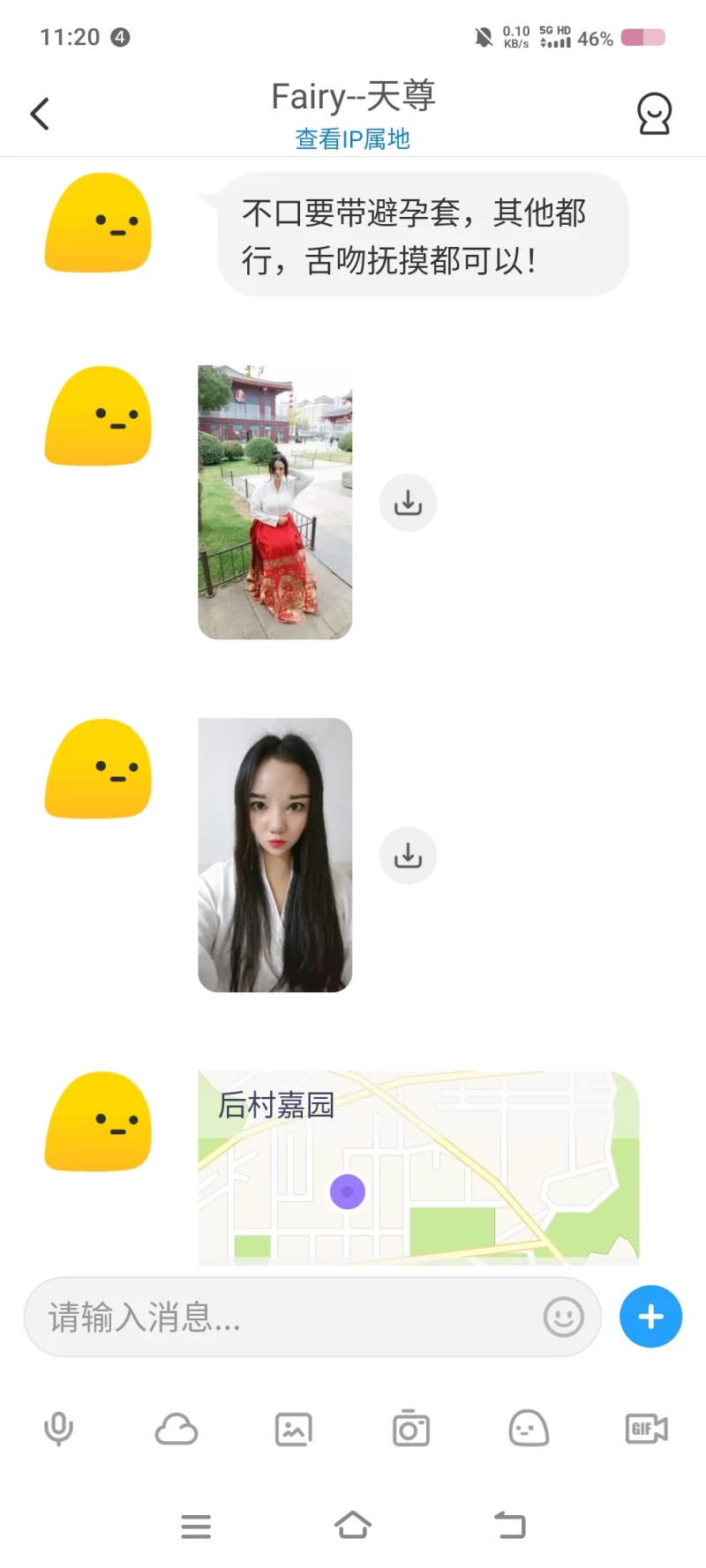Launch the camera to take a photo
This screenshot has height=1568, width=706.
pyautogui.click(x=411, y=1429)
